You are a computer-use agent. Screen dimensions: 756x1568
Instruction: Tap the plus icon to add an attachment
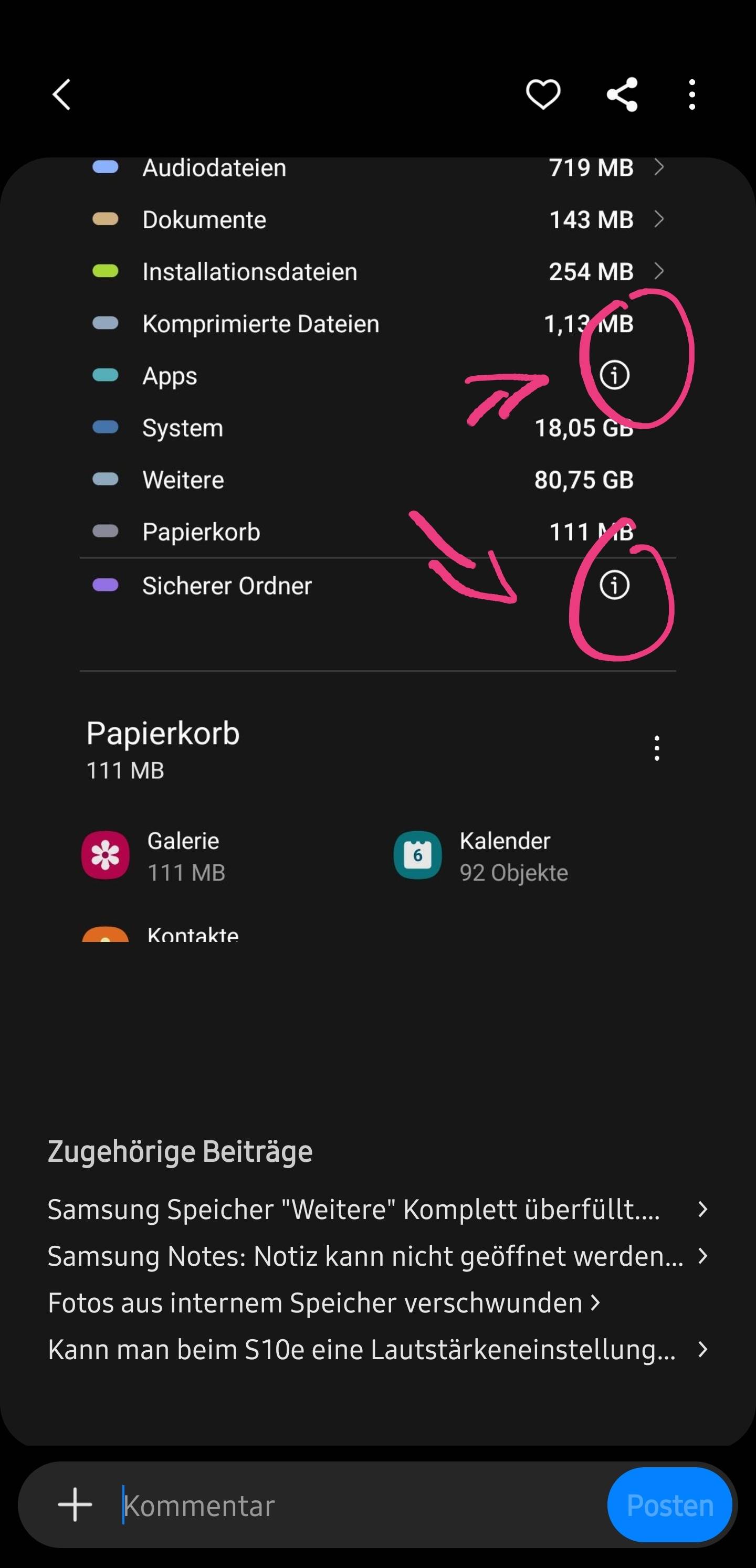75,1505
